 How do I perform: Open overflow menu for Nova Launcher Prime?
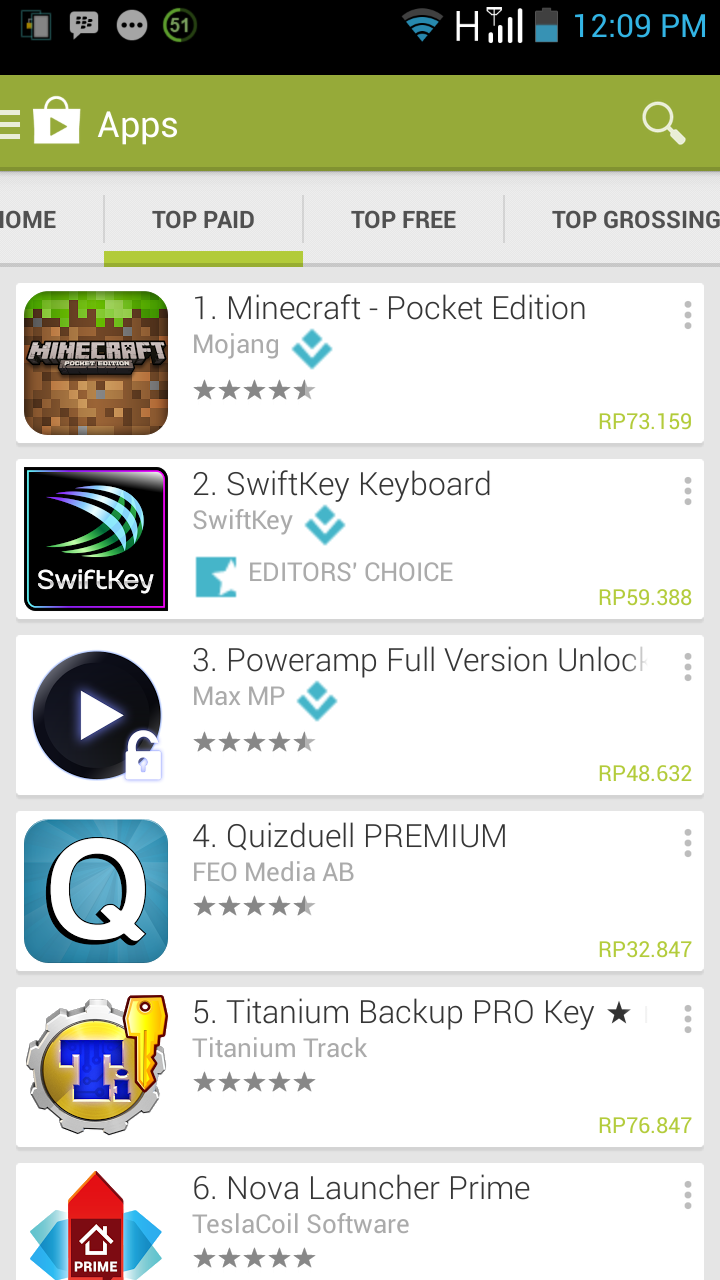(687, 1196)
